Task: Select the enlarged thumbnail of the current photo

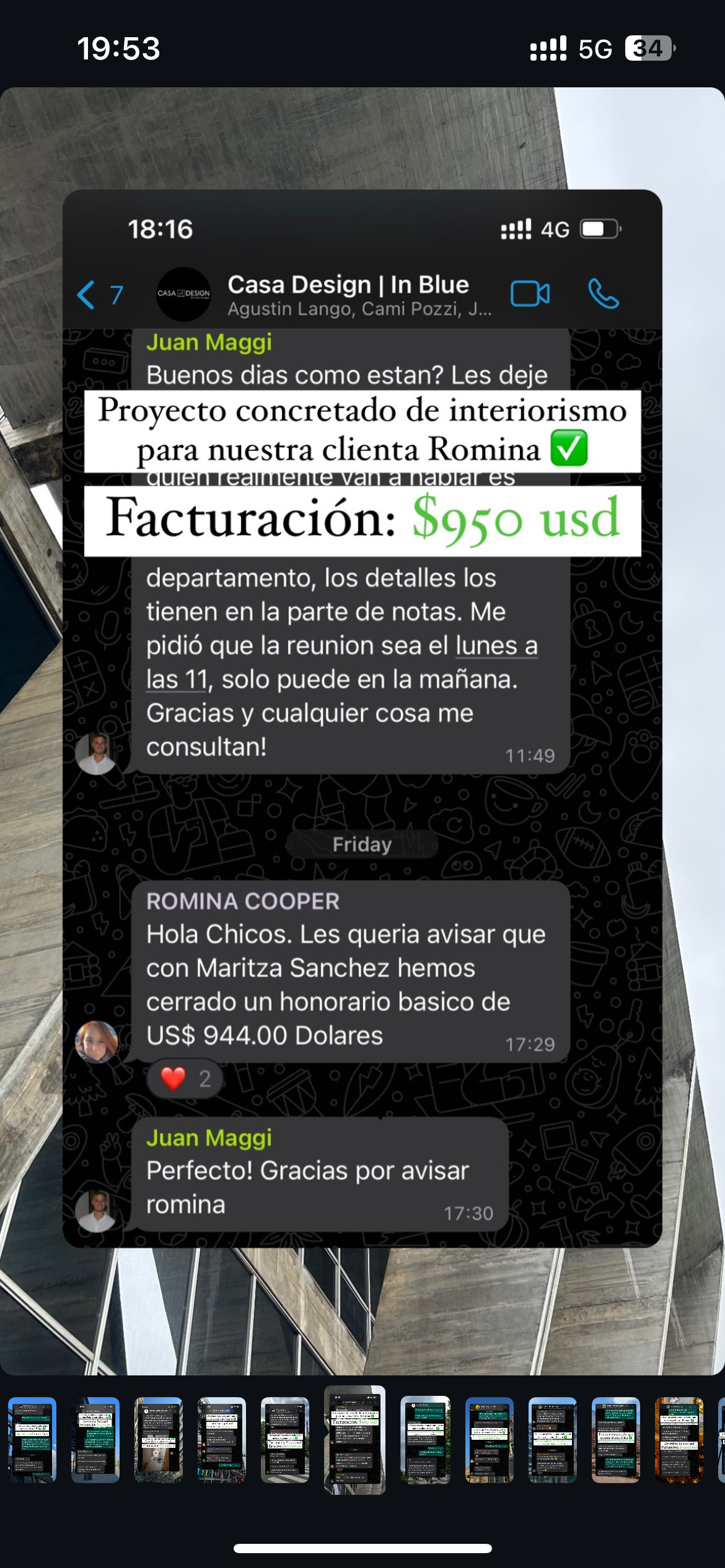Action: [x=354, y=1440]
